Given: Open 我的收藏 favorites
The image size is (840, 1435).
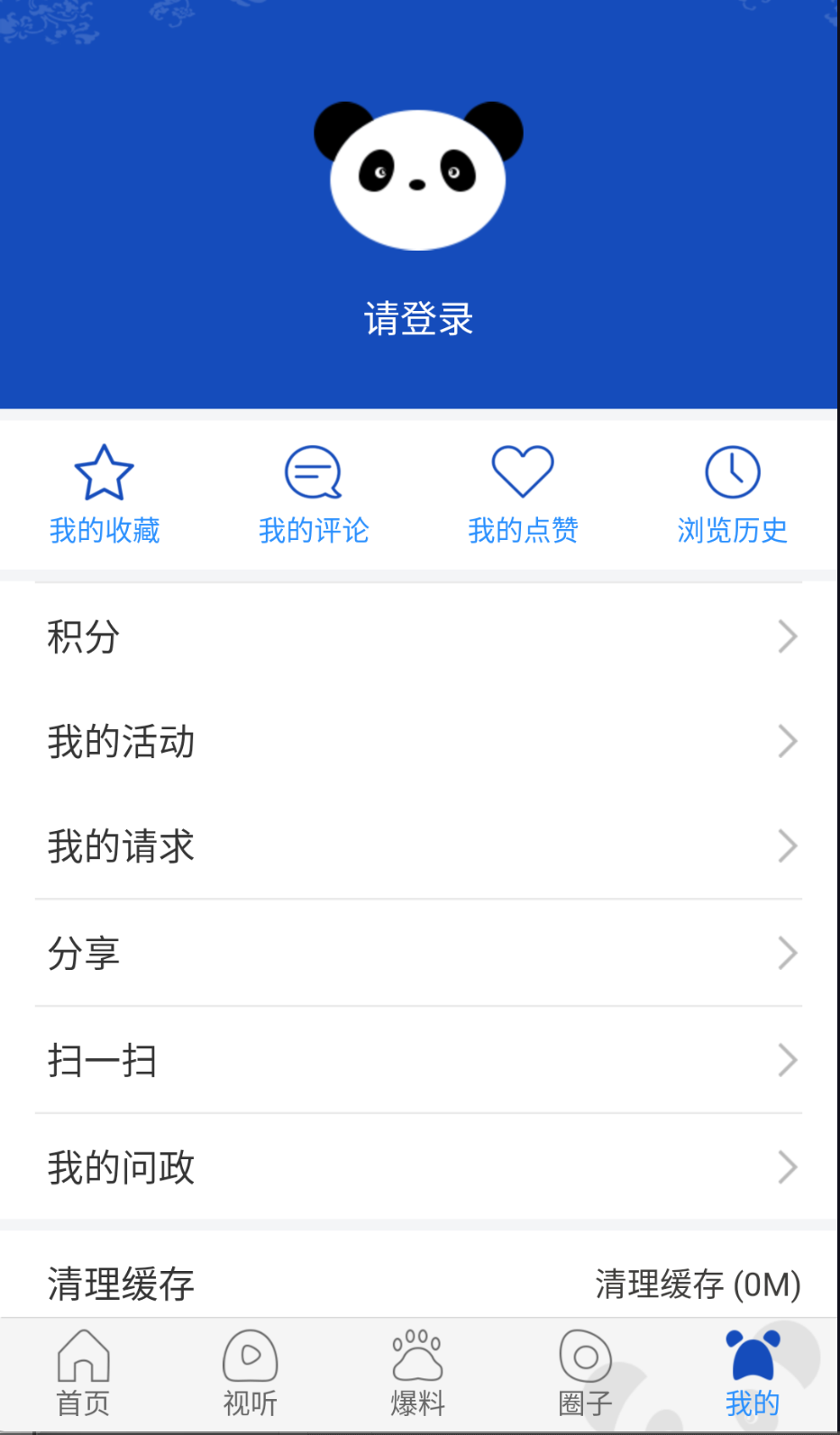Looking at the screenshot, I should (105, 495).
